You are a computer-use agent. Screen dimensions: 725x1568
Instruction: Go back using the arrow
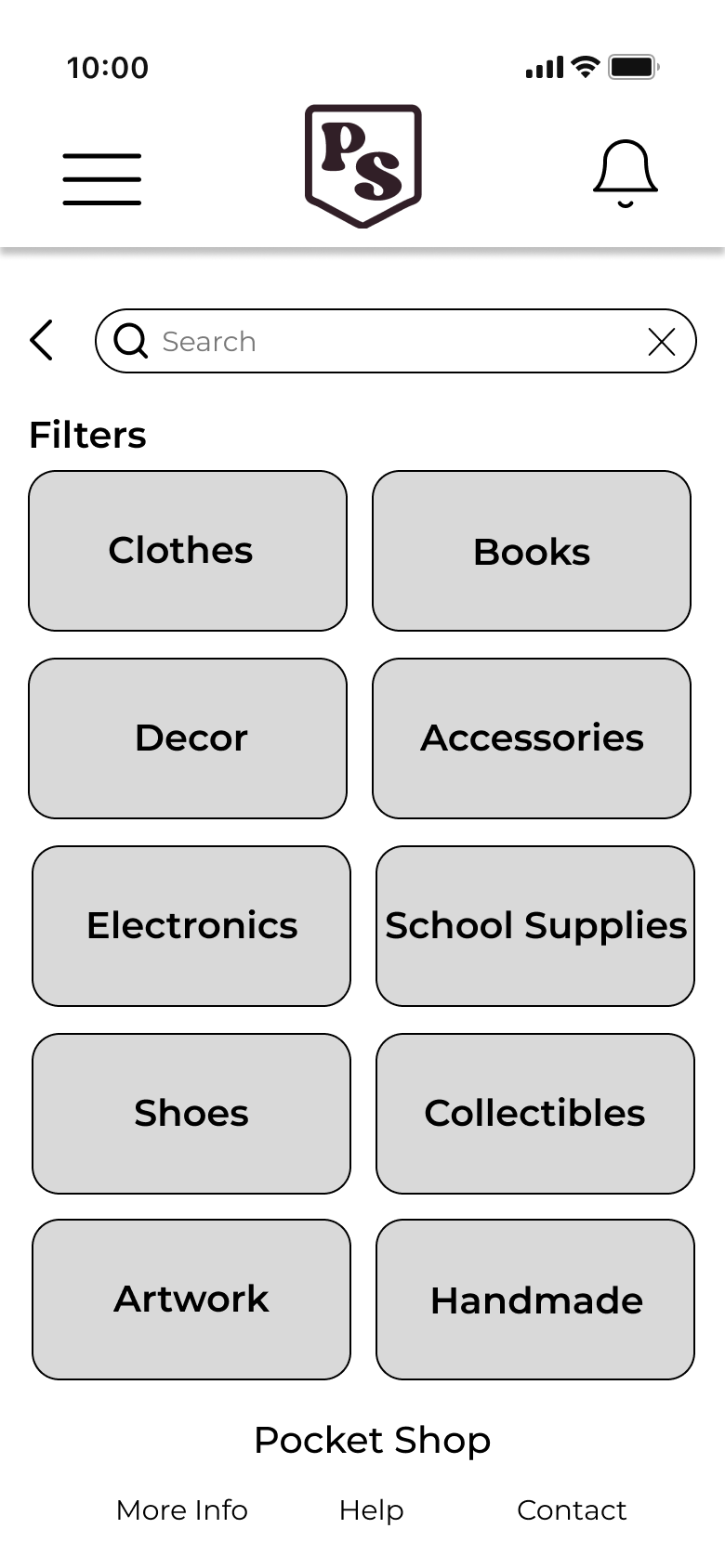pos(42,340)
